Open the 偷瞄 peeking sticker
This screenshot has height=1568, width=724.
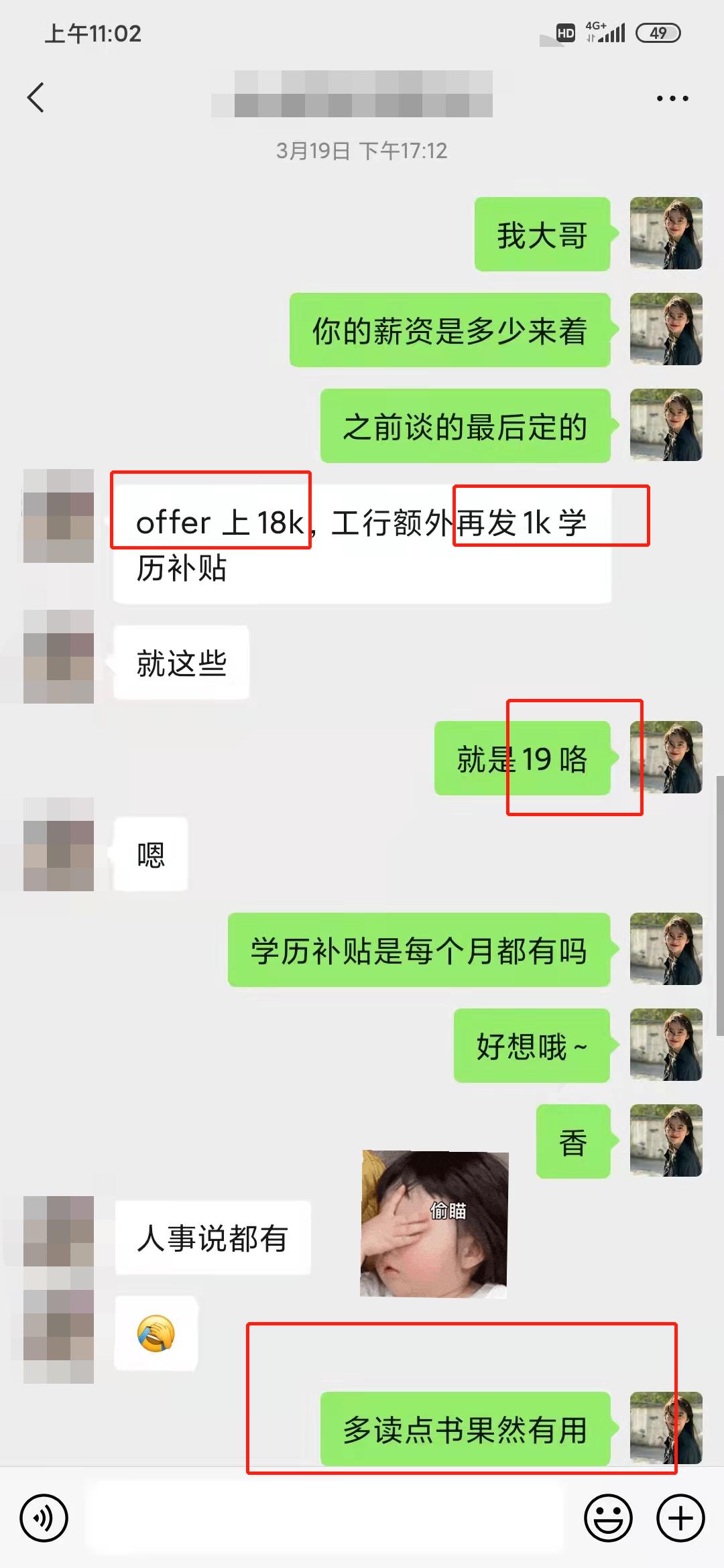434,1225
